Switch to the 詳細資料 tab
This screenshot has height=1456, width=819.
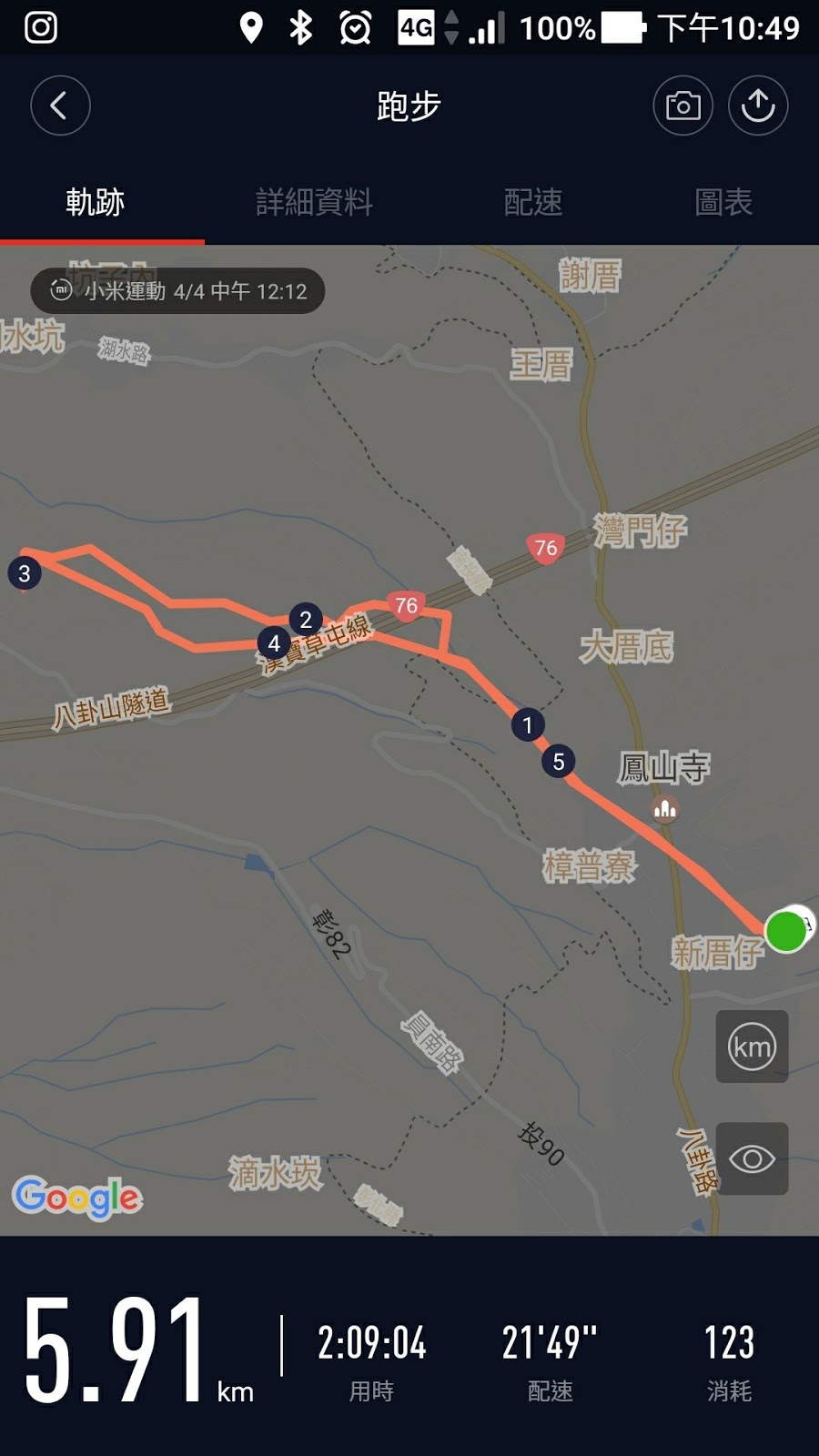coord(314,202)
